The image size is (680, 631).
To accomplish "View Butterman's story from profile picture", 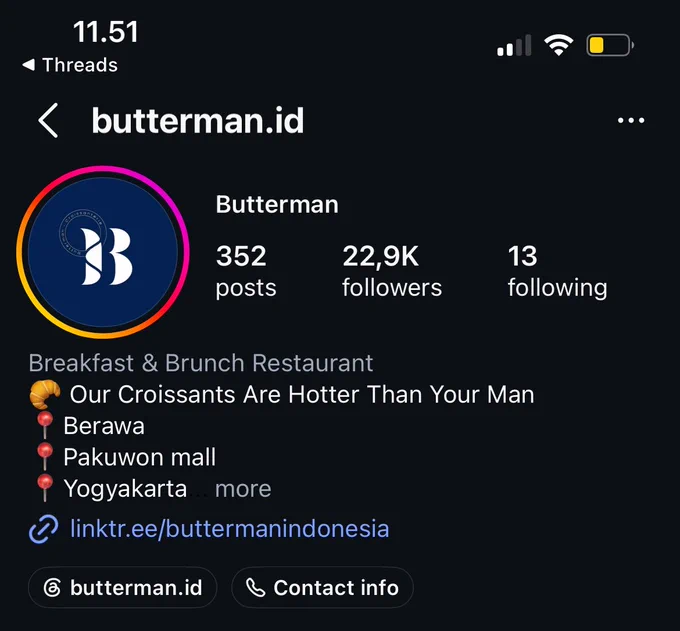I will click(x=103, y=252).
